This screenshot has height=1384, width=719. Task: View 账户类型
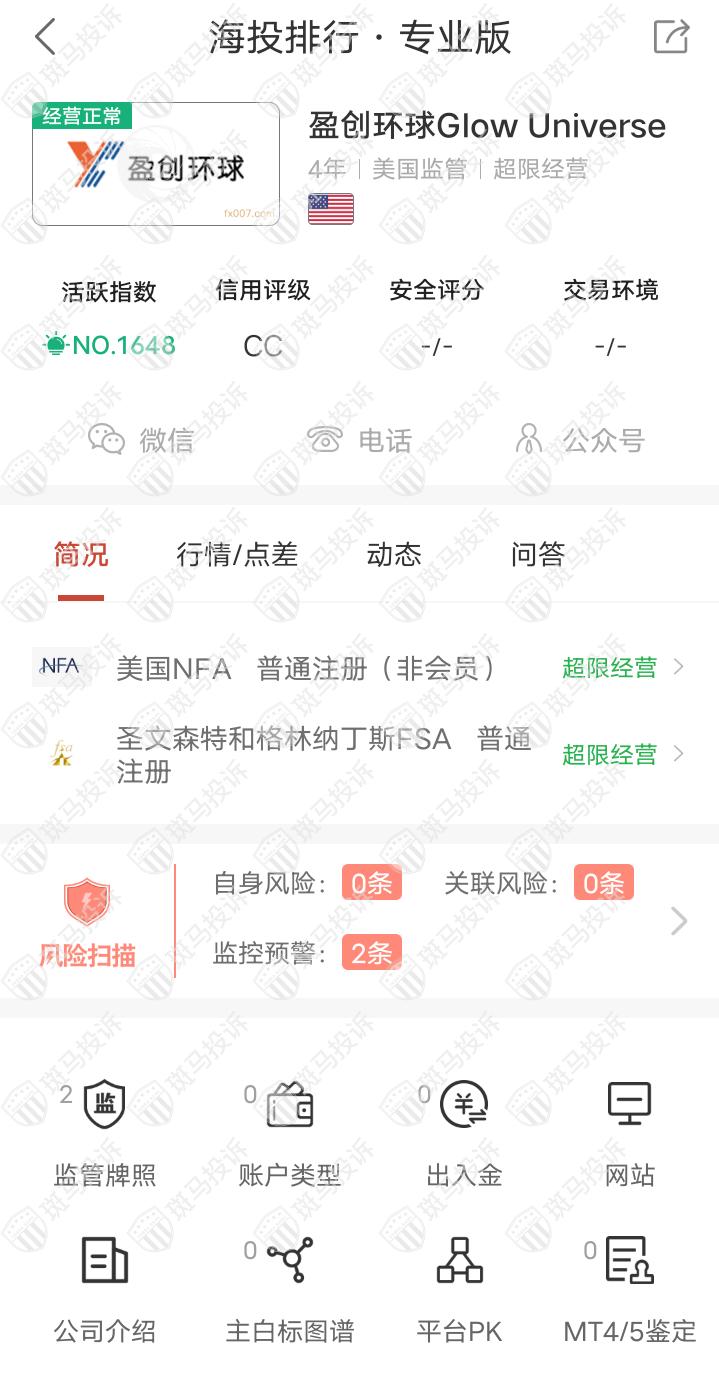pyautogui.click(x=290, y=1134)
